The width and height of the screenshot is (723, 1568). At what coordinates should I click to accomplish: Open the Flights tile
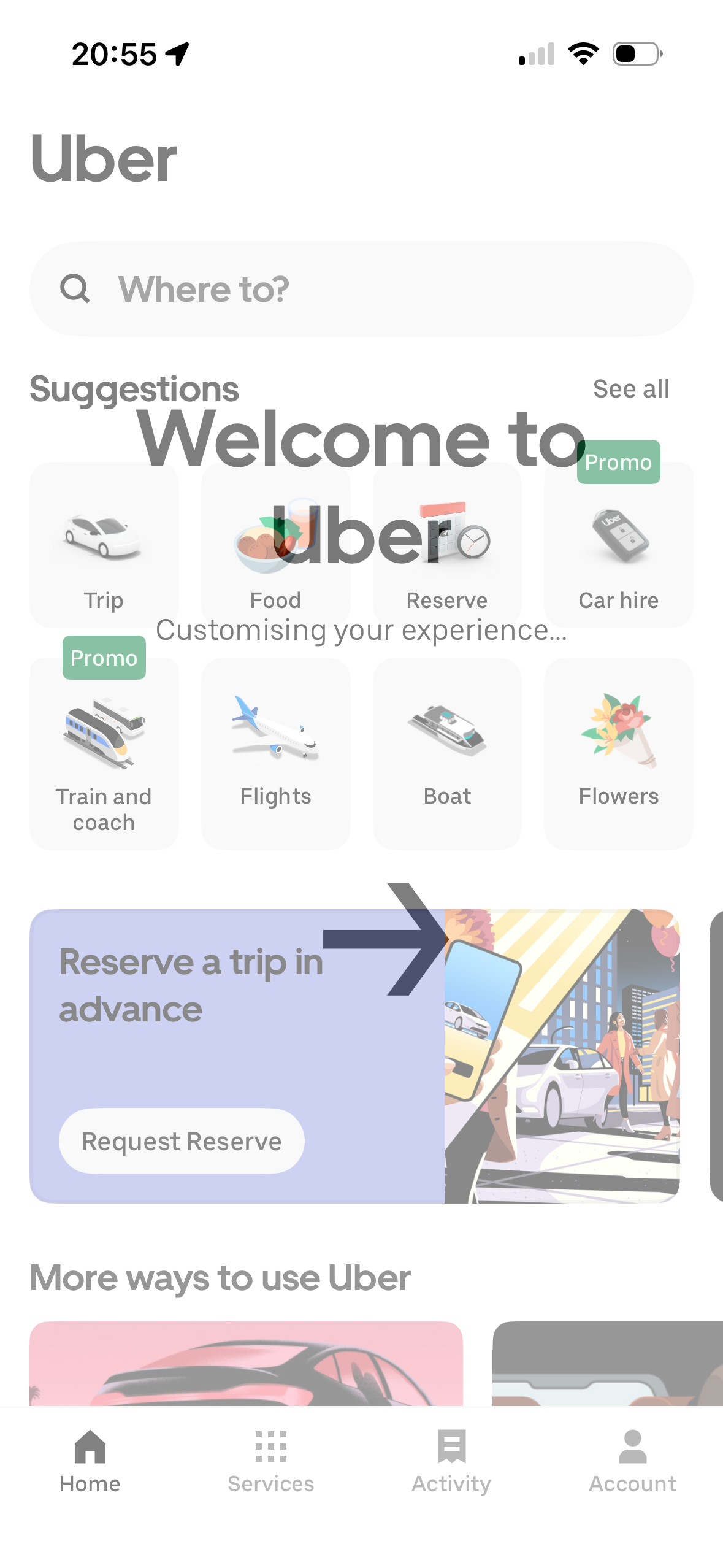[x=275, y=755]
